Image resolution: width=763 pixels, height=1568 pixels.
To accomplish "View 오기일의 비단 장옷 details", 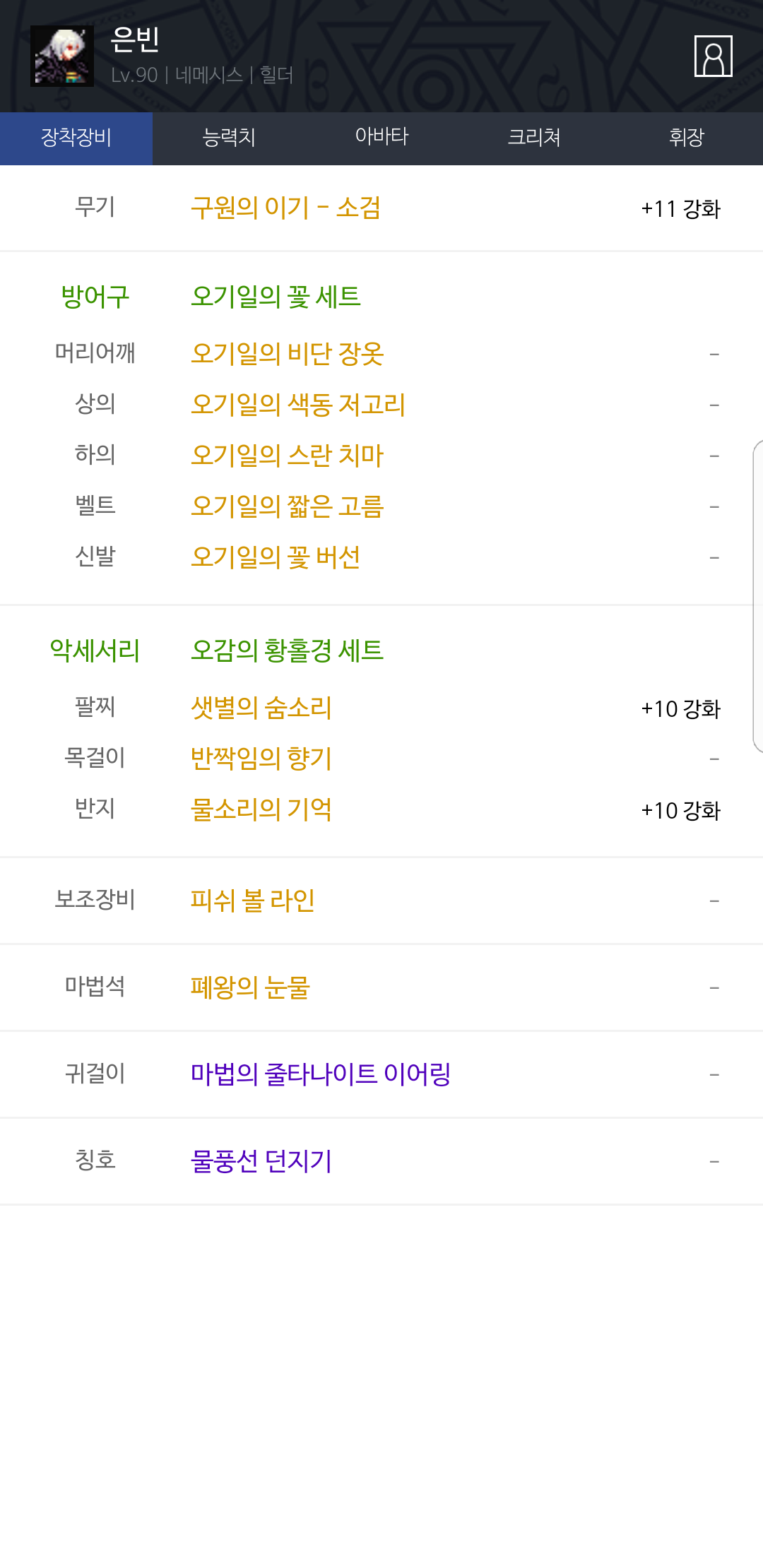I will point(287,354).
